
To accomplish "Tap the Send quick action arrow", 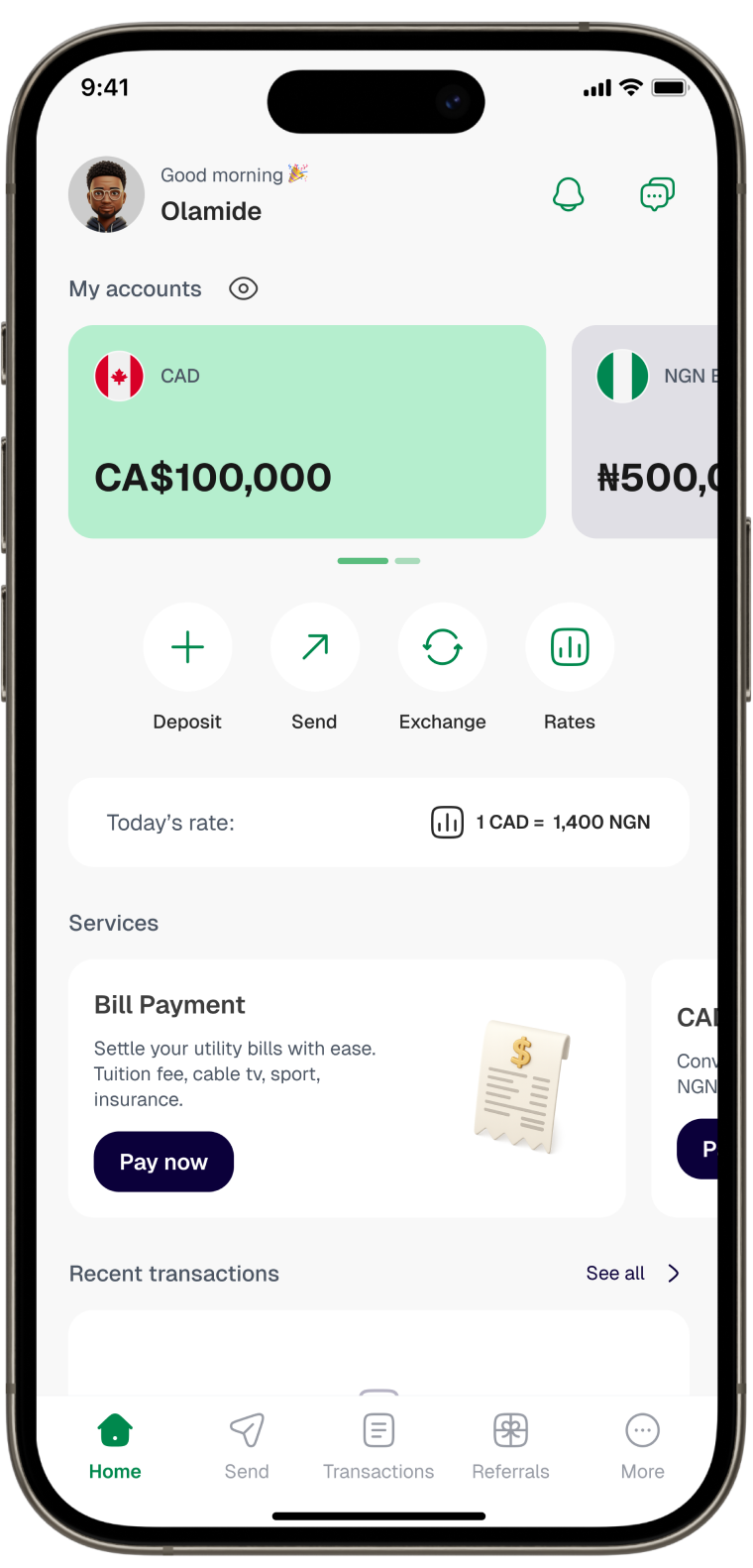I will pos(315,647).
